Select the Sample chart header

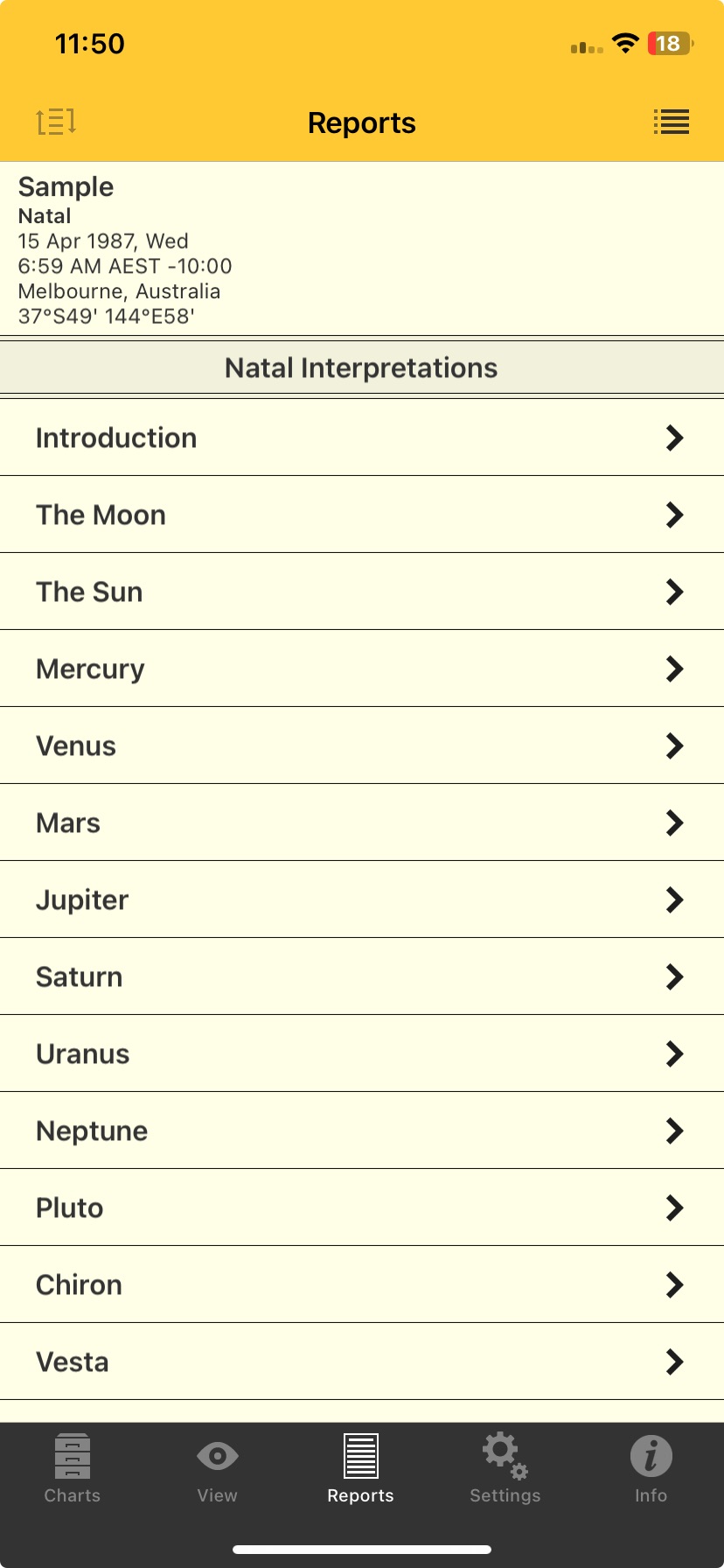(x=362, y=249)
